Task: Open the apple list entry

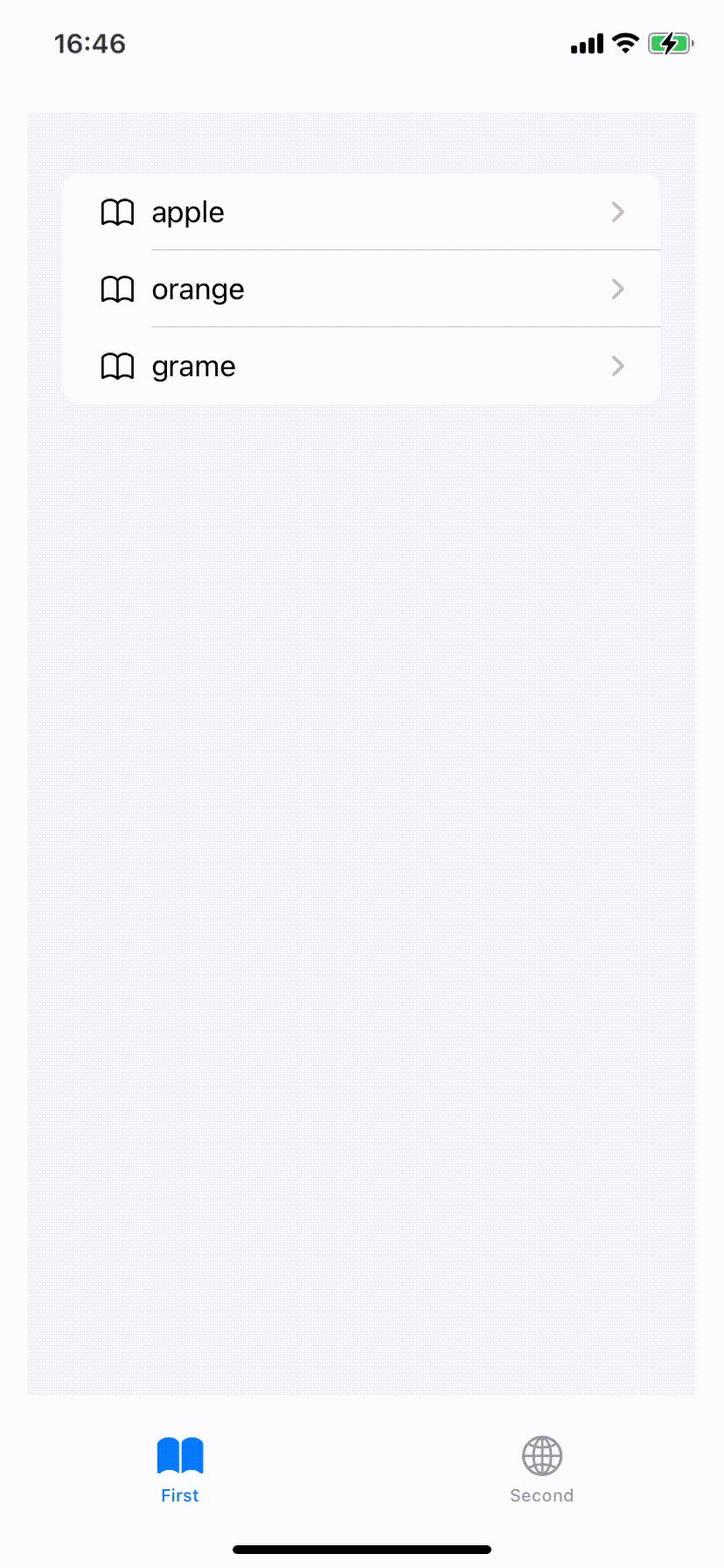Action: pyautogui.click(x=350, y=212)
